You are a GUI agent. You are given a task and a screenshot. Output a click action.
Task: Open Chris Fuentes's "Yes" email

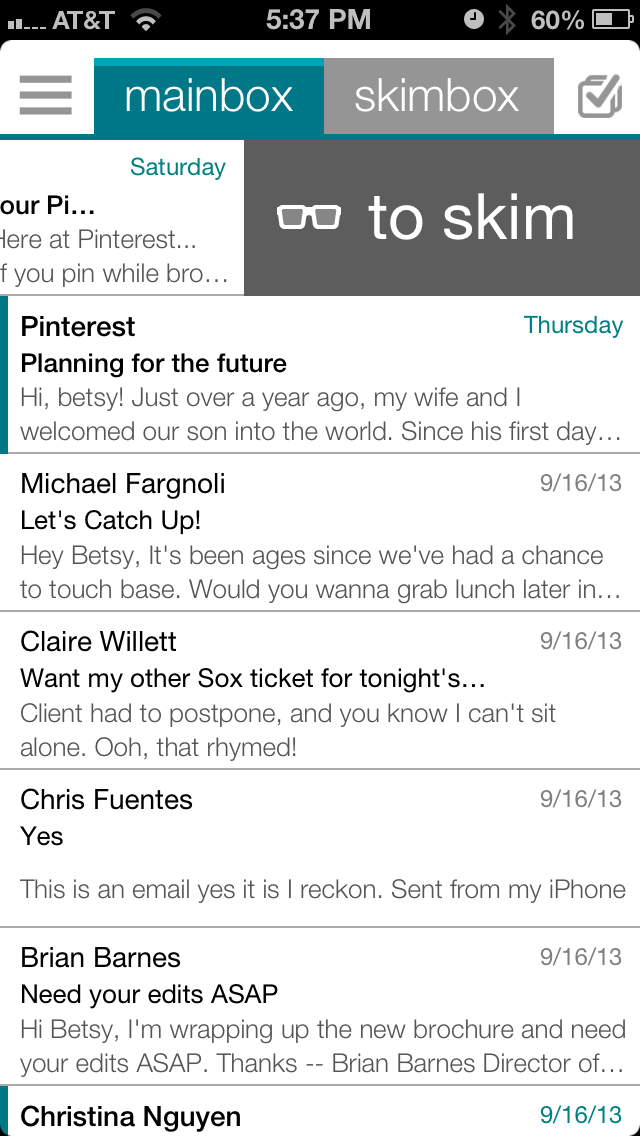click(x=320, y=849)
